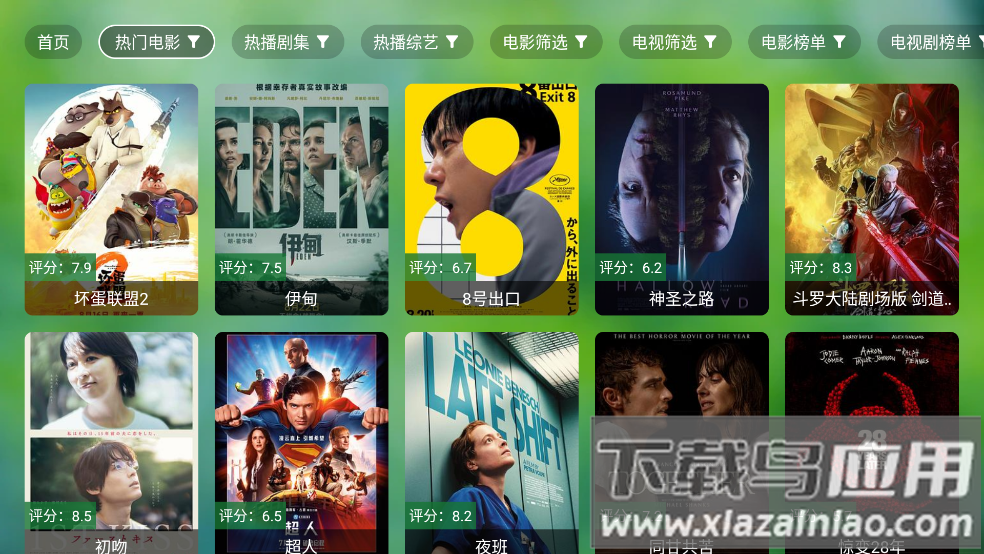
Task: View details for 8号出口
Action: (x=491, y=199)
